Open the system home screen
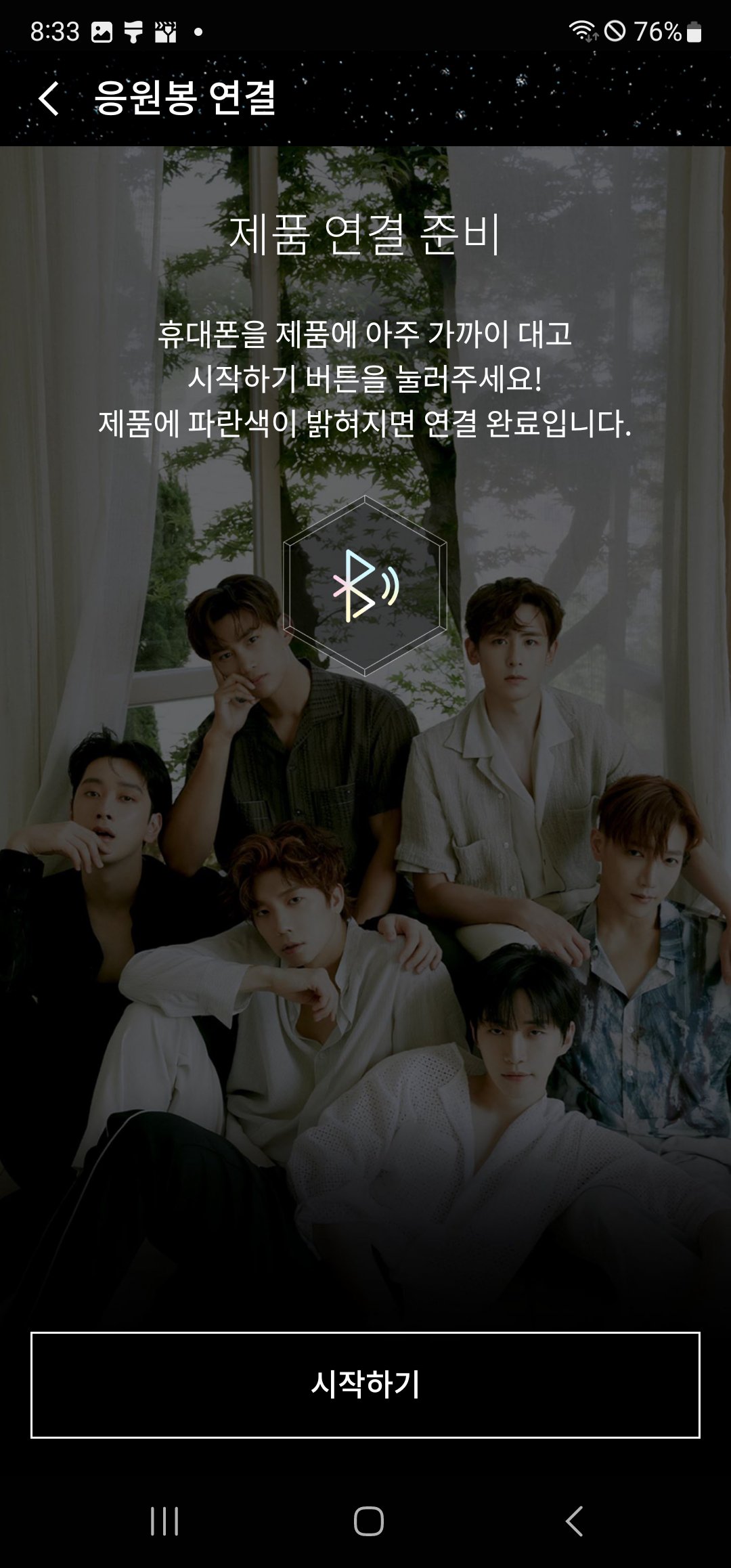This screenshot has width=731, height=1568. (x=368, y=1521)
